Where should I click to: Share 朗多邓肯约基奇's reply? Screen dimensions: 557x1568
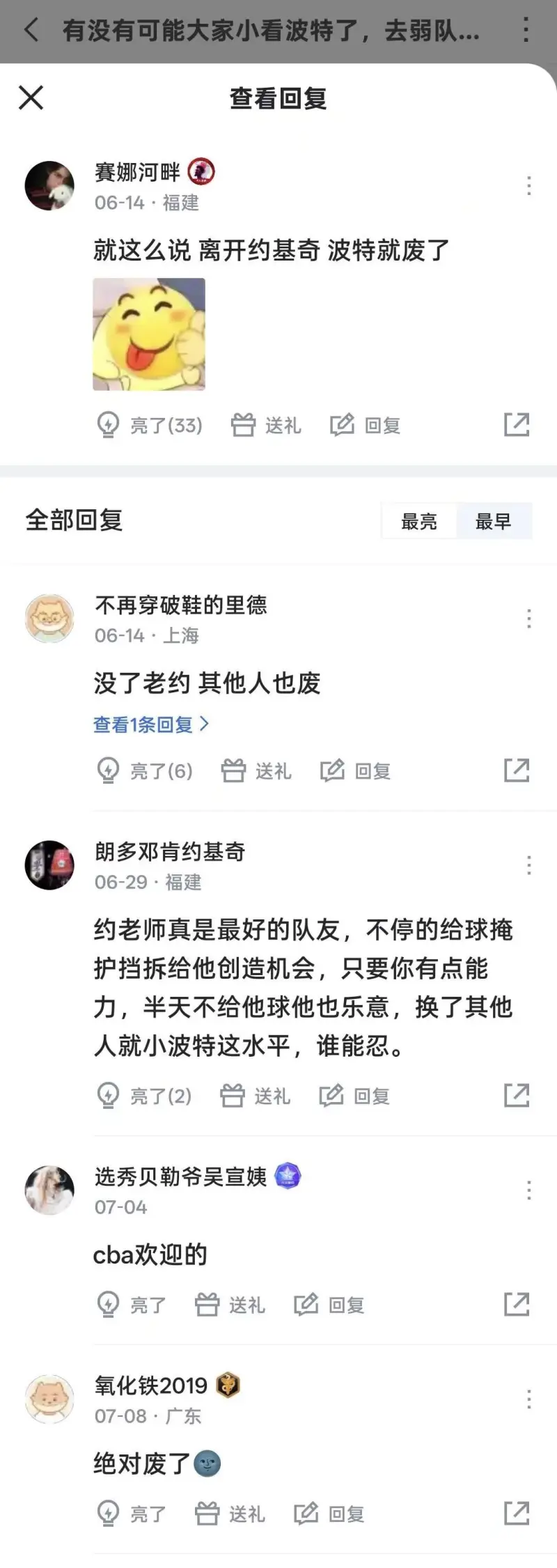517,1095
